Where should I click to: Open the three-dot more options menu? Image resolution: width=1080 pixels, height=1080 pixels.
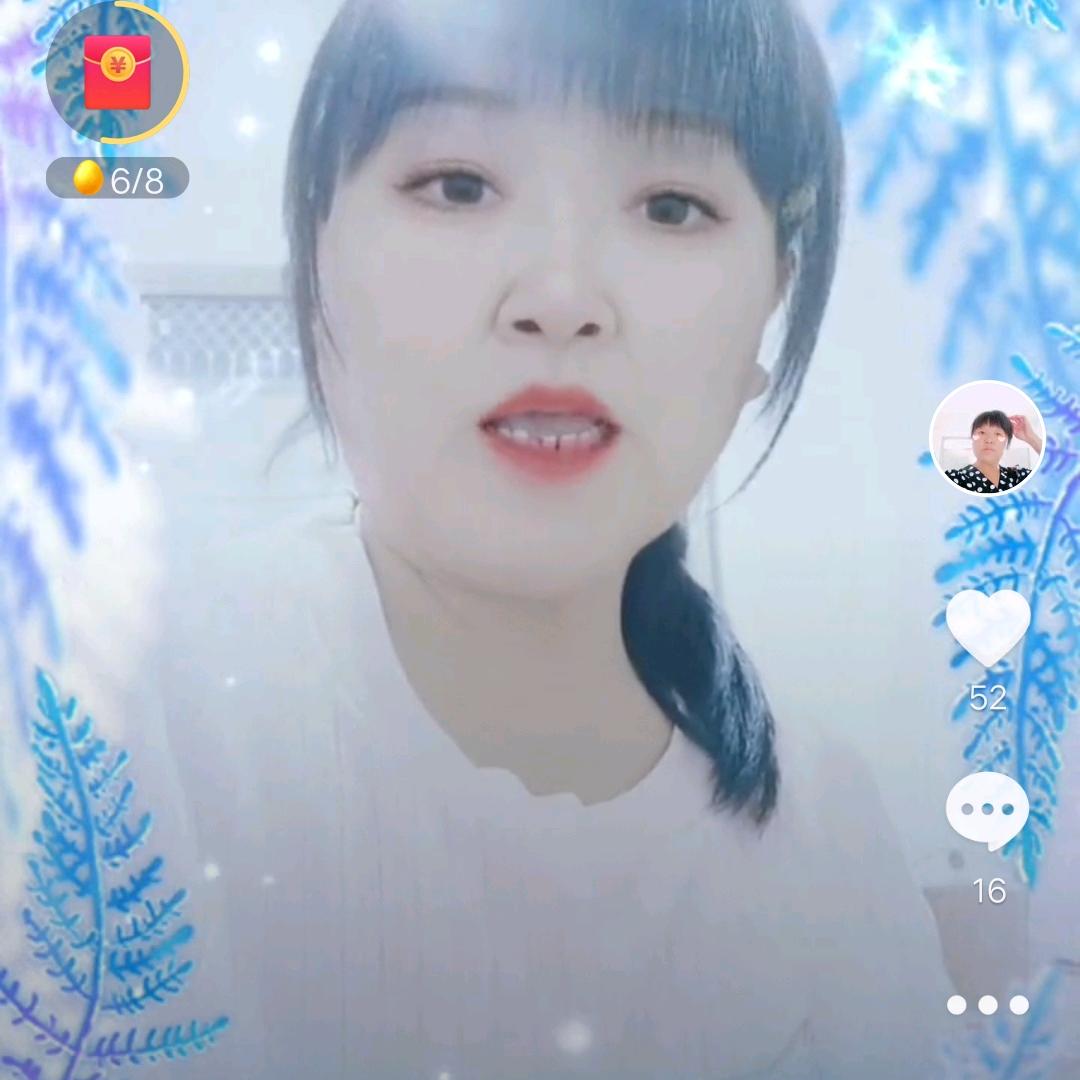pyautogui.click(x=988, y=1005)
